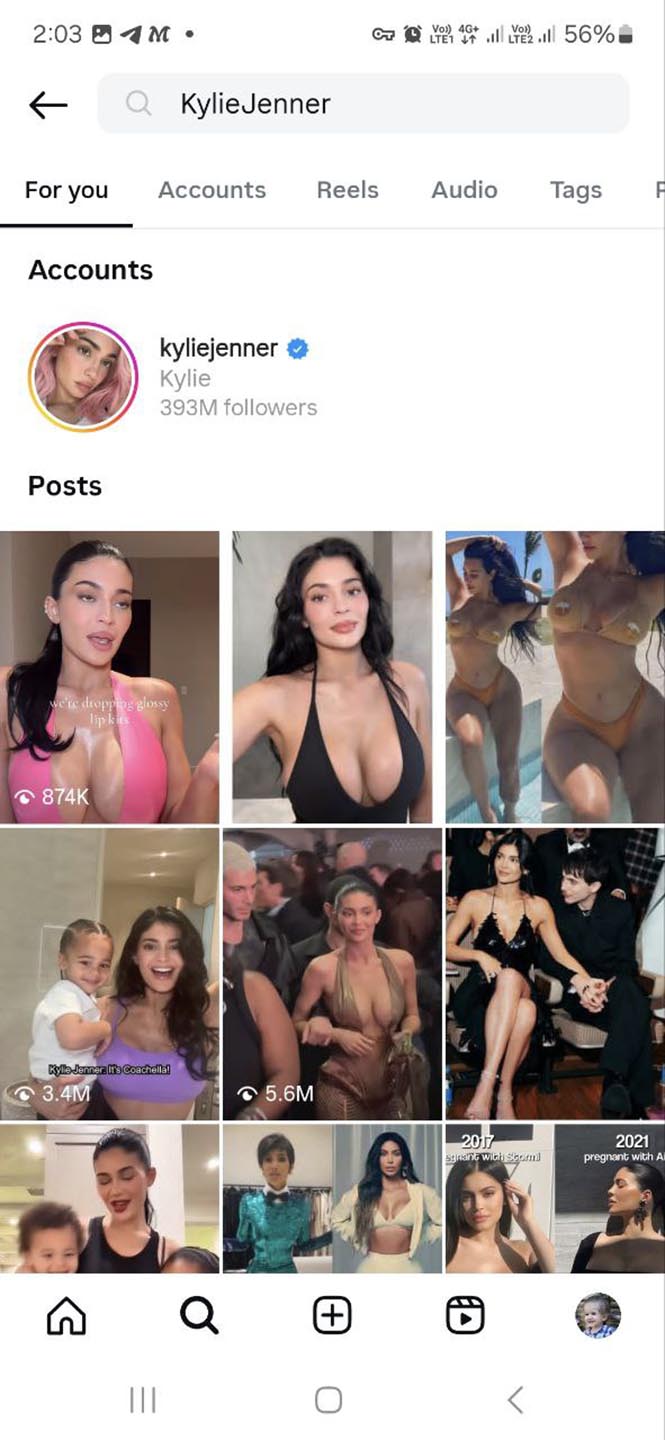Viewport: 665px width, 1440px height.
Task: Create a new post with plus icon
Action: click(x=332, y=1316)
